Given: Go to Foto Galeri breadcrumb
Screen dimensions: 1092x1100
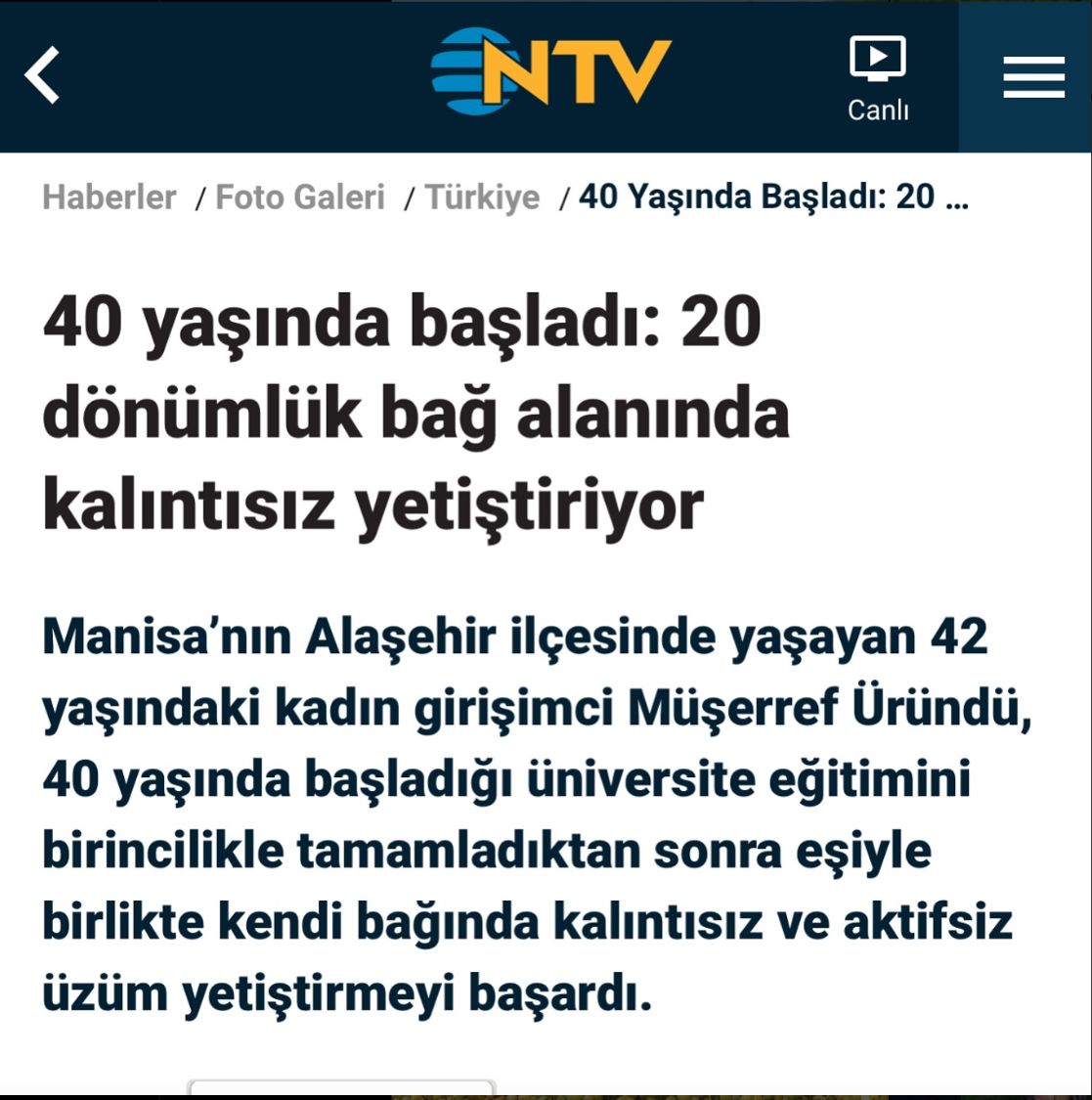Looking at the screenshot, I should click(300, 197).
